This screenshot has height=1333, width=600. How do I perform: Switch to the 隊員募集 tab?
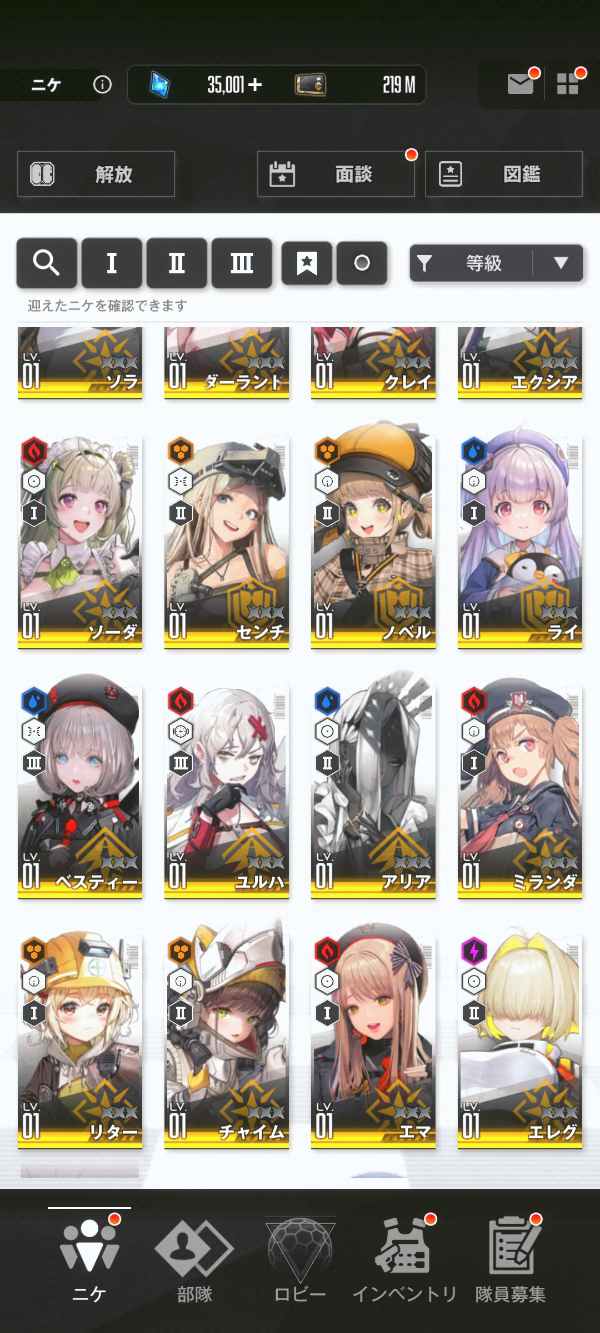tap(512, 1262)
